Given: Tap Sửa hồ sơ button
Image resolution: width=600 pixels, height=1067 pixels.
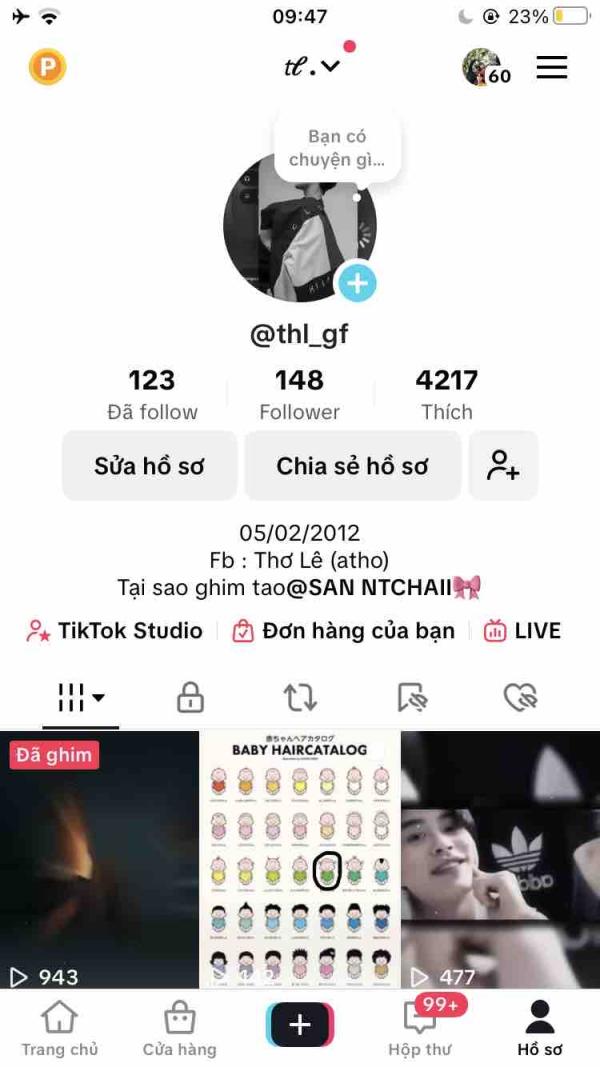Looking at the screenshot, I should pyautogui.click(x=150, y=466).
